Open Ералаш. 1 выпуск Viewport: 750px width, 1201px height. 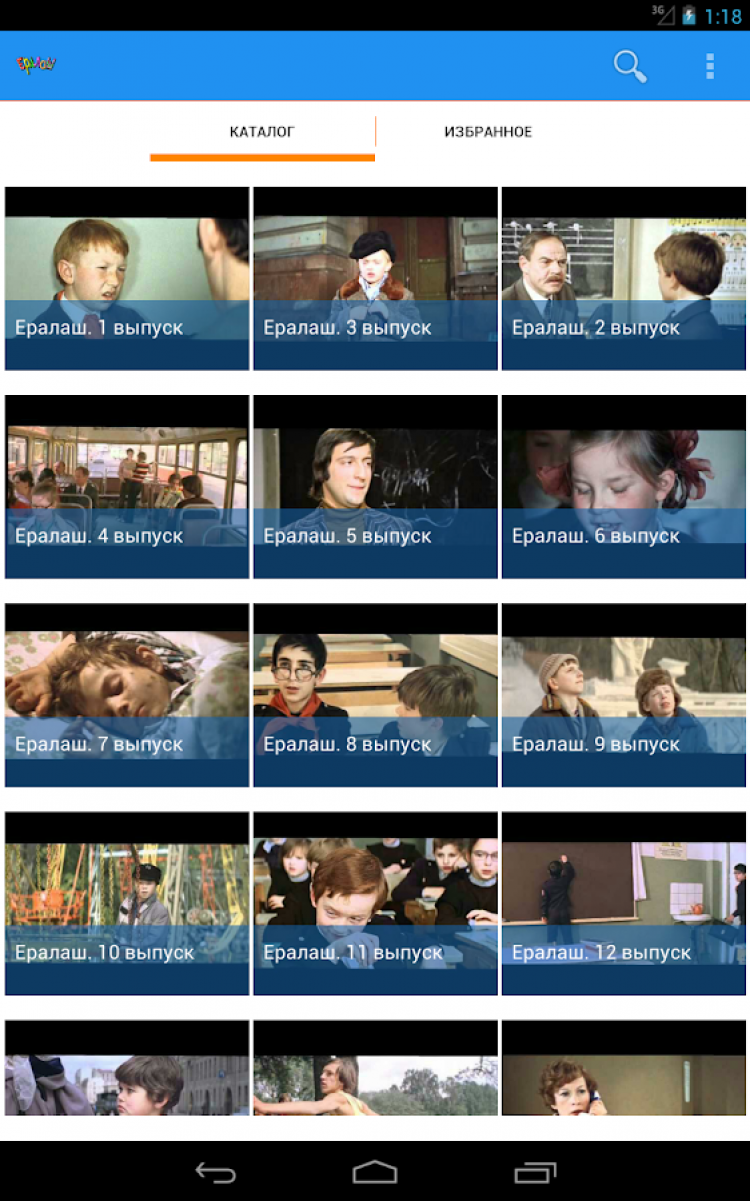coord(127,279)
